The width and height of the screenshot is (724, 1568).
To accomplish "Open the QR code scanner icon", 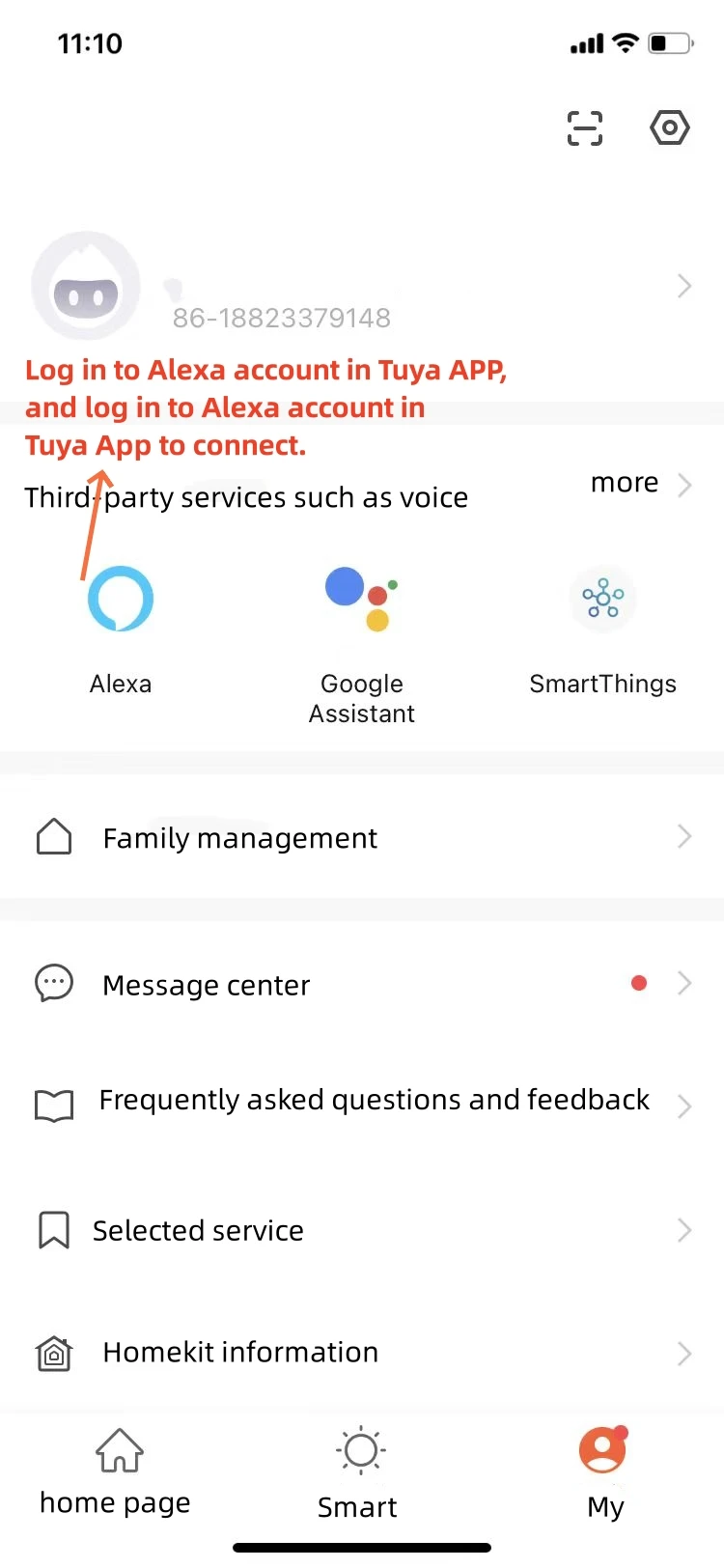I will pos(584,128).
